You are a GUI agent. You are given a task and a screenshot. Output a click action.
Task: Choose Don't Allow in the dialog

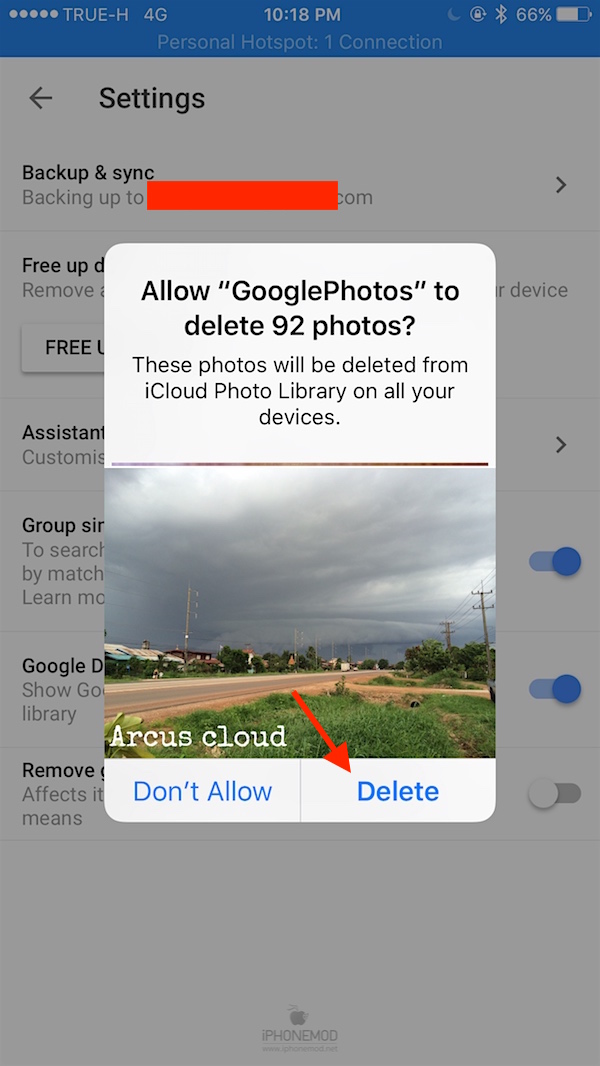click(202, 791)
